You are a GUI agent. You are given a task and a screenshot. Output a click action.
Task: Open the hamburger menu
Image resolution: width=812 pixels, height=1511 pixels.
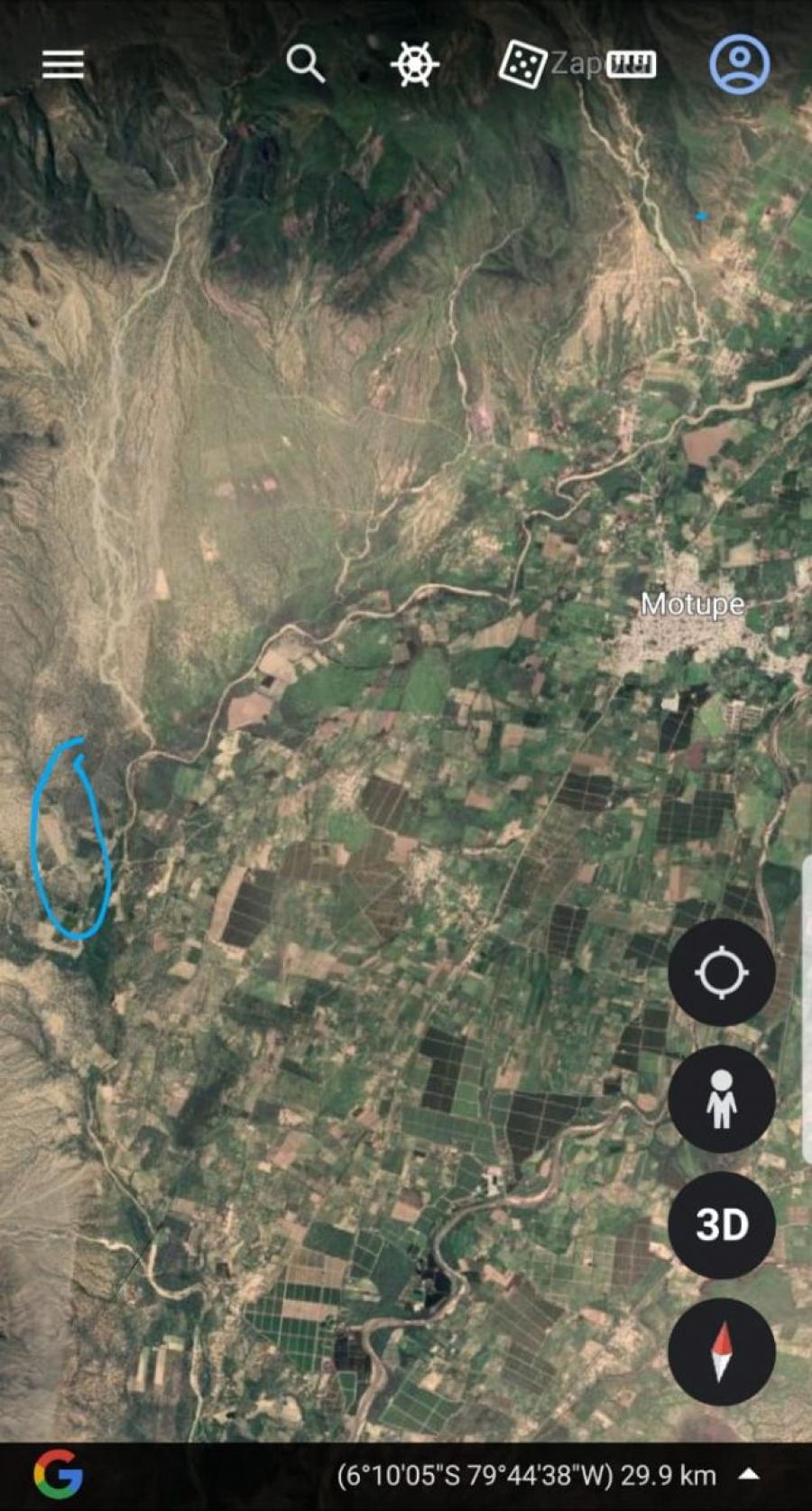click(x=63, y=64)
